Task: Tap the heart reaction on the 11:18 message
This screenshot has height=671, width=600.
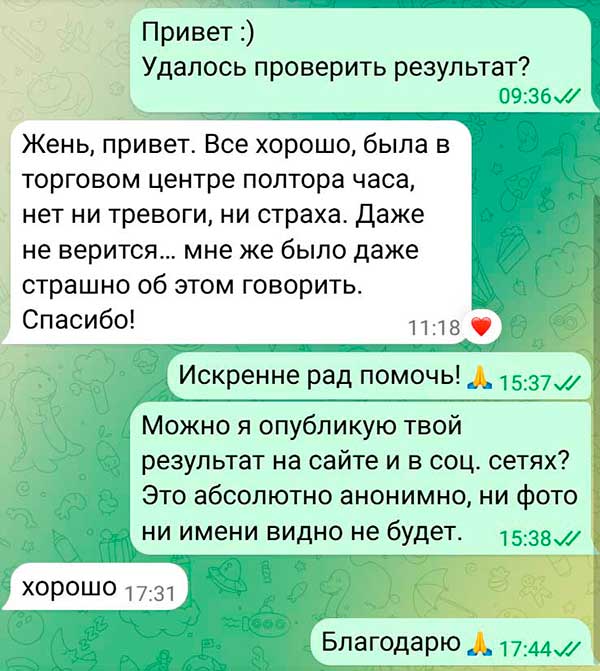Action: [481, 326]
